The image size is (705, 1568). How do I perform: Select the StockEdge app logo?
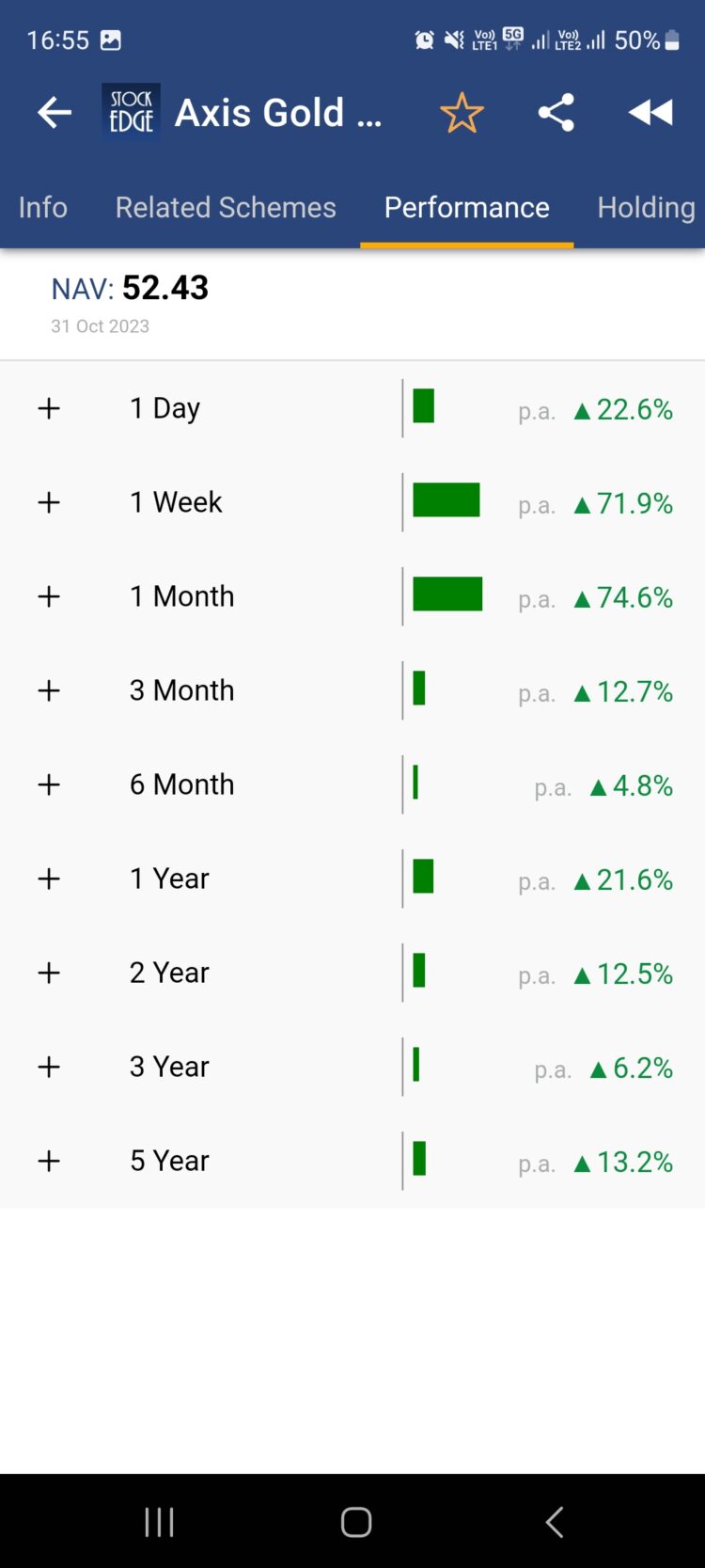click(x=130, y=110)
